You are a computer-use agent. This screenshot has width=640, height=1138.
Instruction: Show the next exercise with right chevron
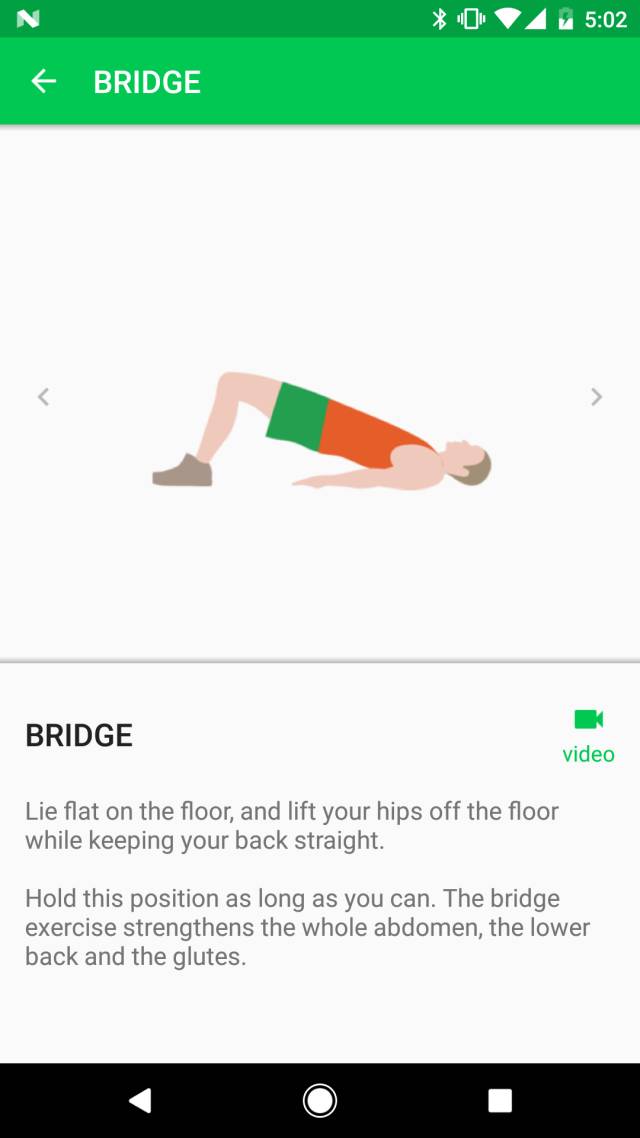coord(596,397)
